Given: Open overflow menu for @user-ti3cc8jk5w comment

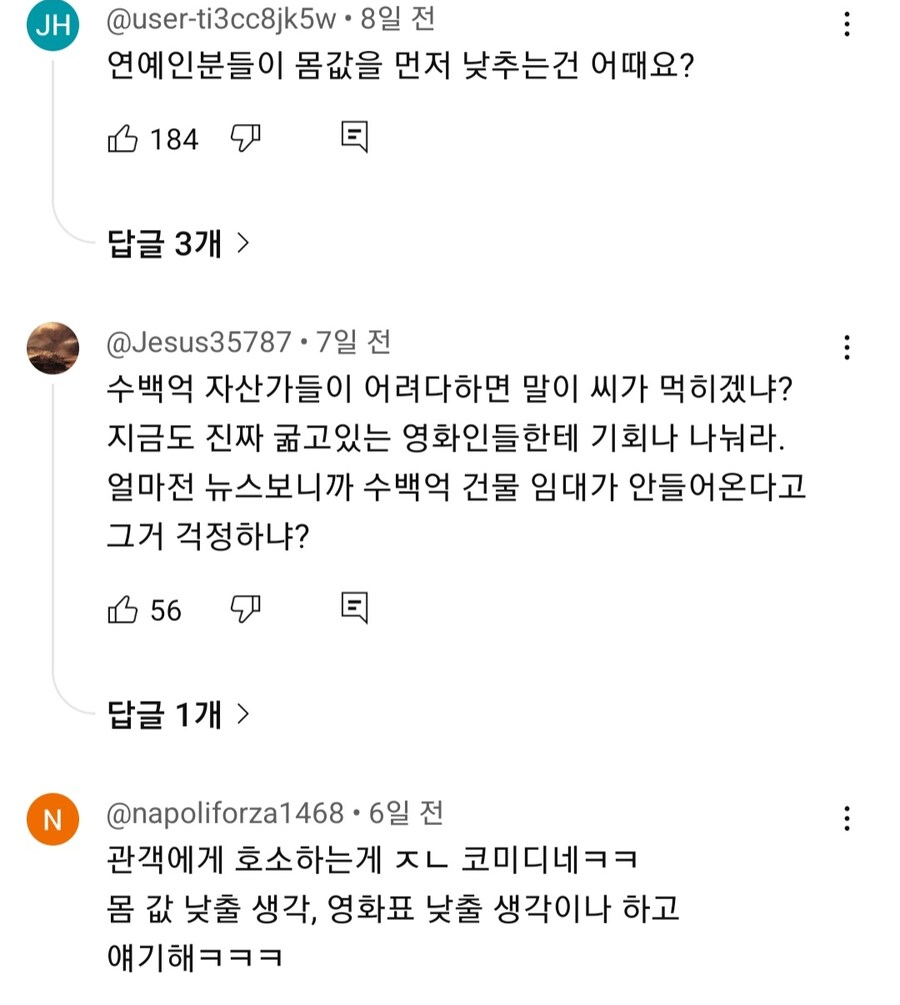Looking at the screenshot, I should click(847, 25).
